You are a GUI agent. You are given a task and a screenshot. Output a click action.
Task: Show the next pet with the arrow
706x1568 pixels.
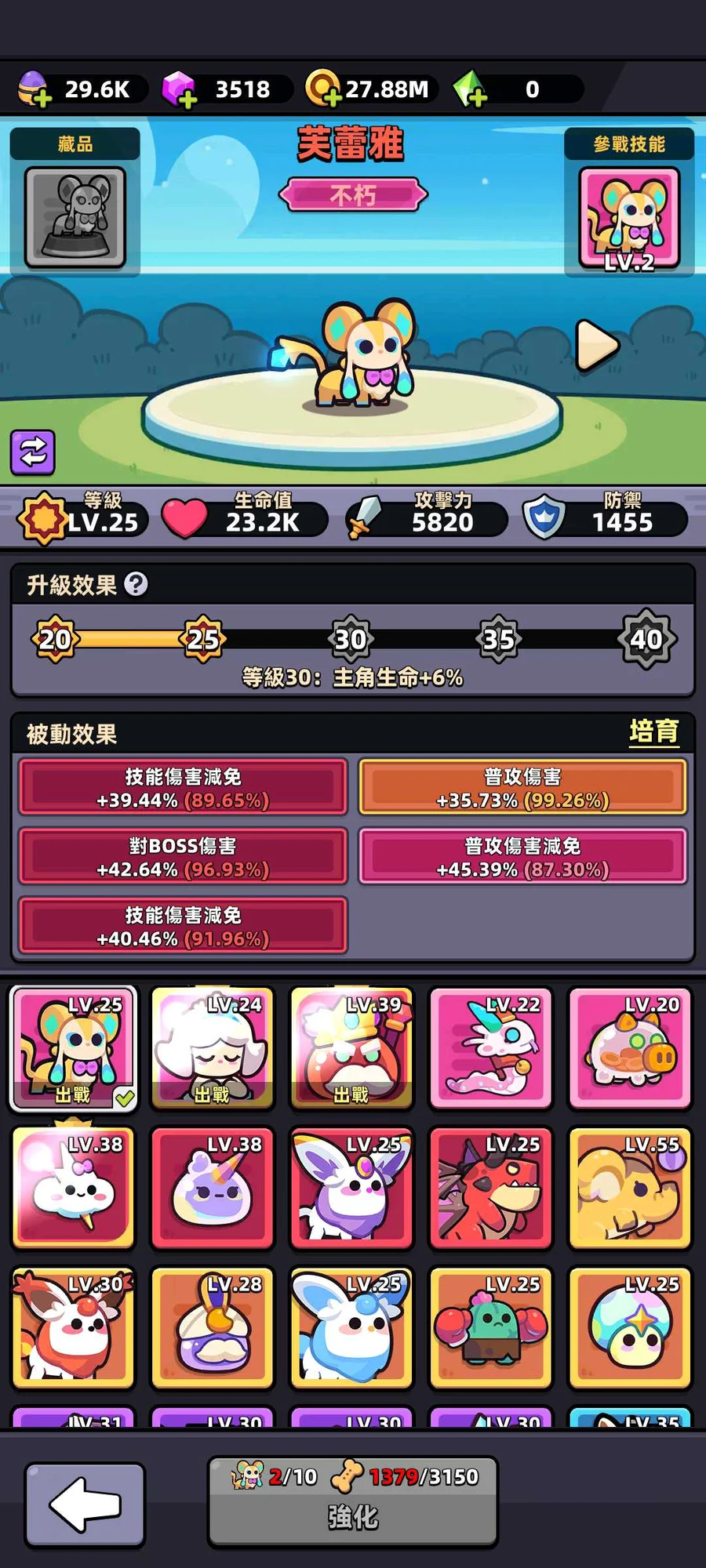point(597,345)
